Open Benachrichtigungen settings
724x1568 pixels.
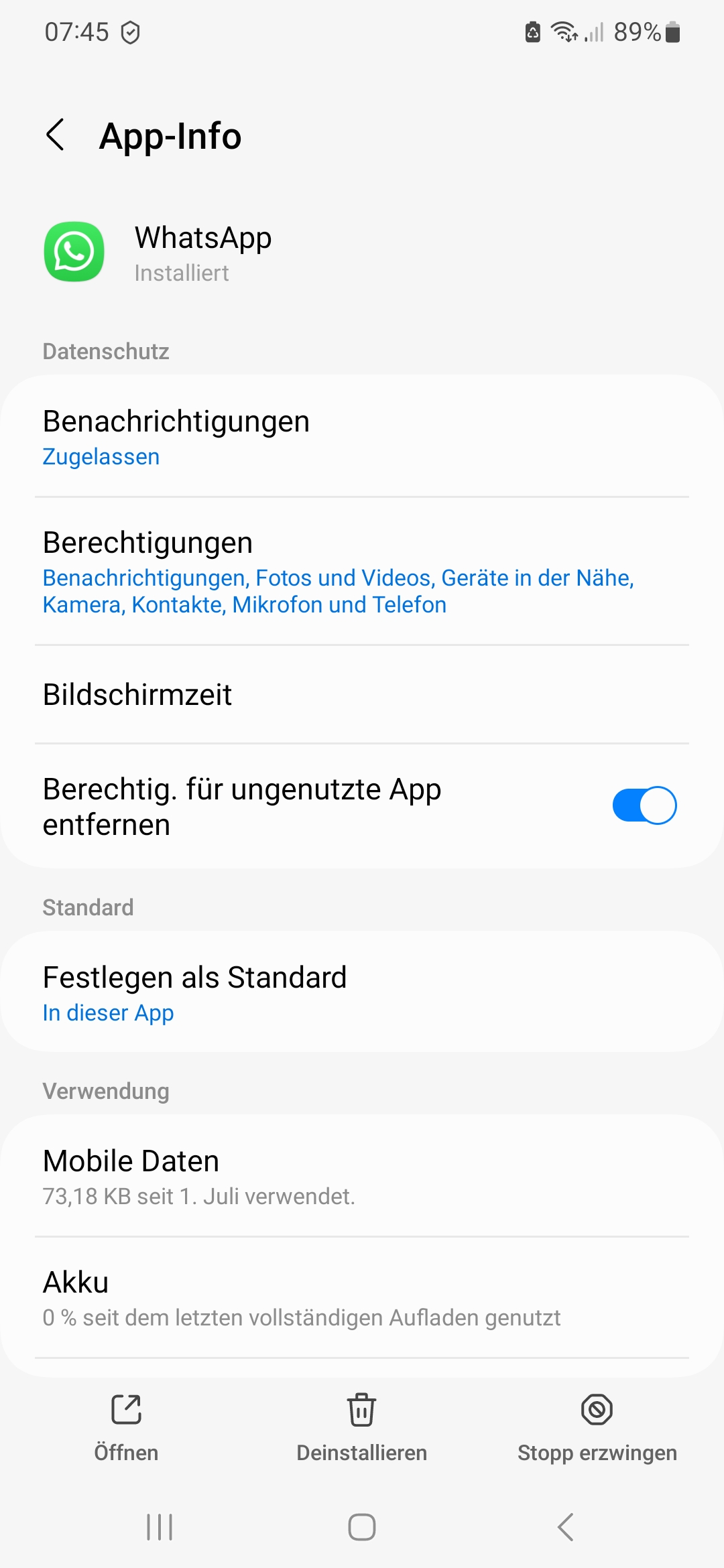(x=362, y=436)
